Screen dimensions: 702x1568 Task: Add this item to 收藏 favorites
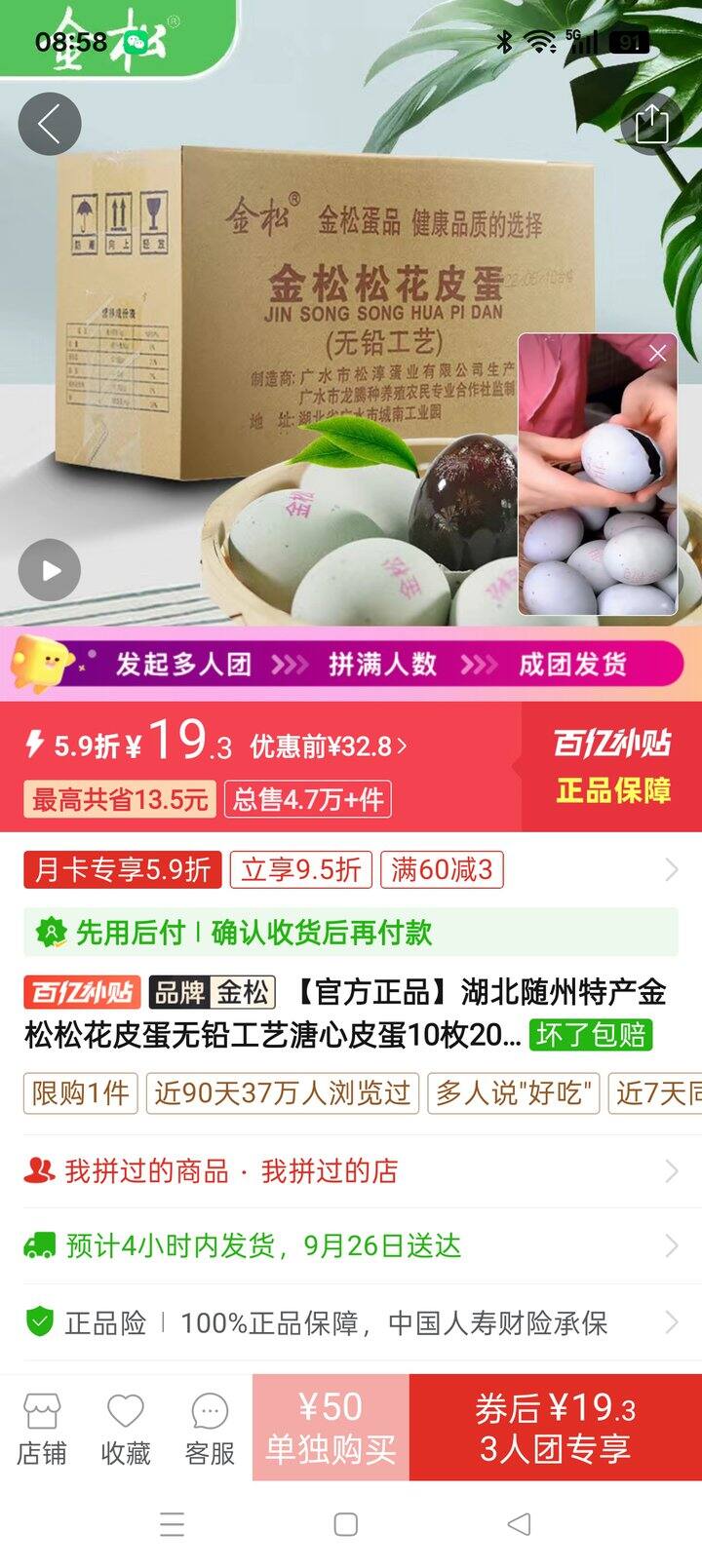126,1428
